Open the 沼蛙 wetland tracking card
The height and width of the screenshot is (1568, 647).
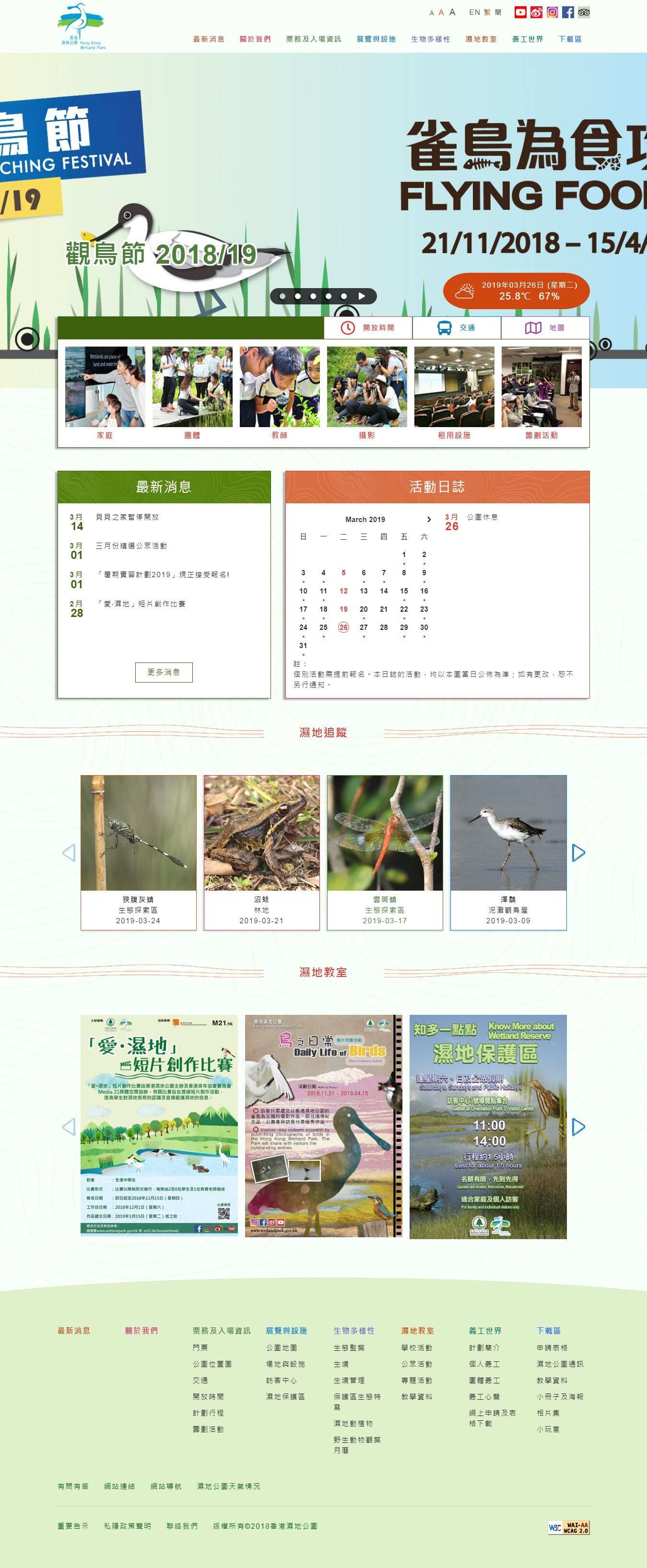[261, 852]
